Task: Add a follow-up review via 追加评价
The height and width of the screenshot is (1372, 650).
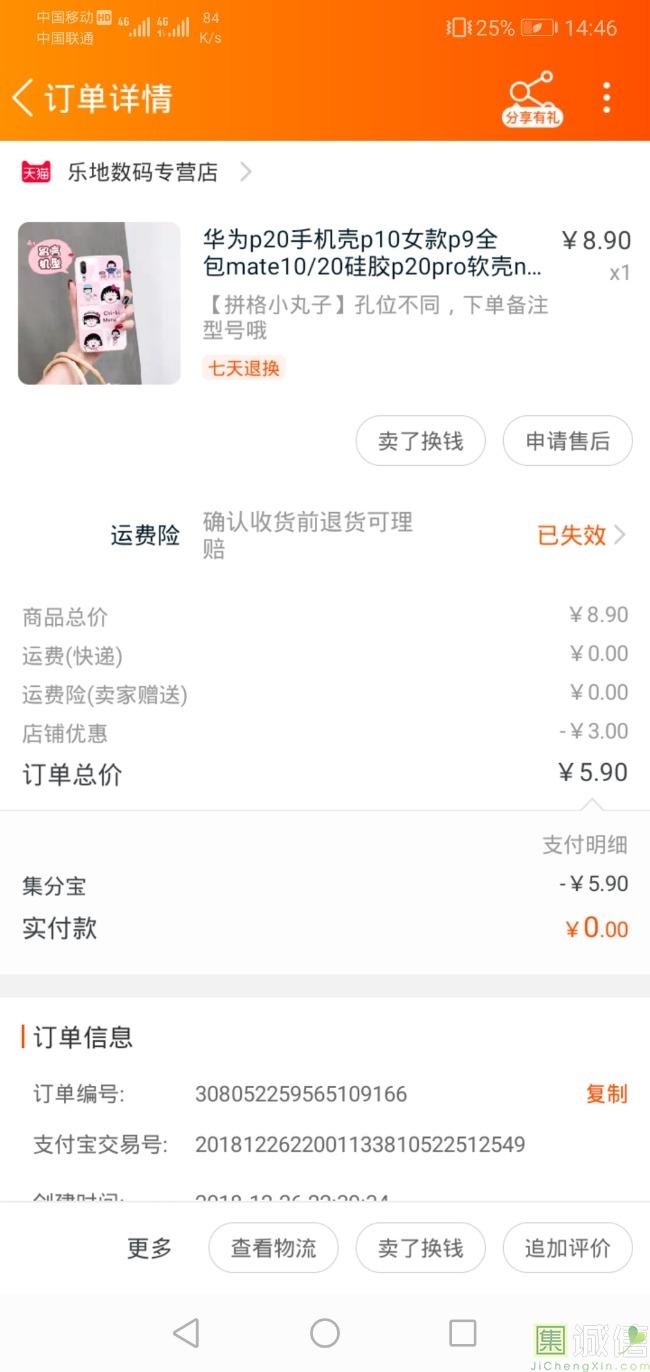Action: [567, 1248]
